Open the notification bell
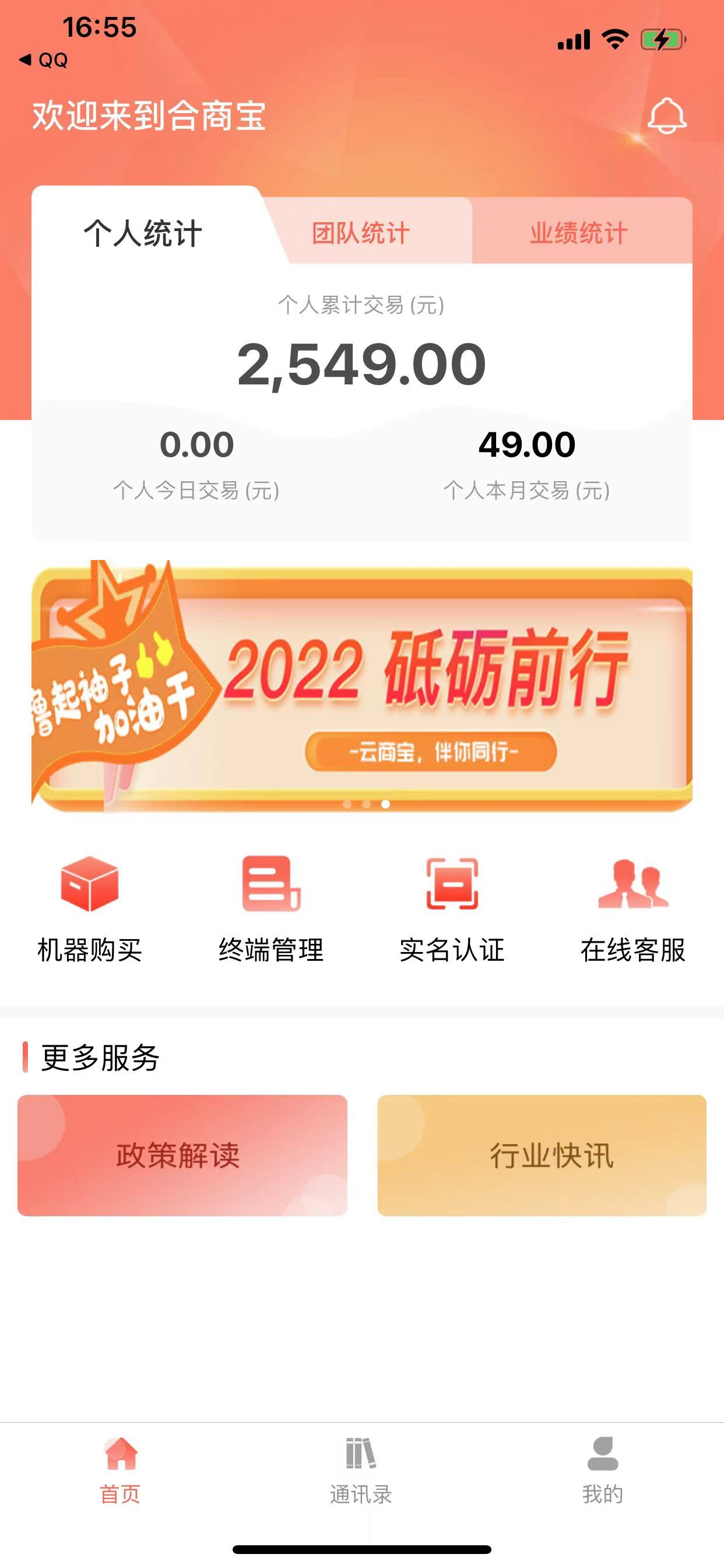The height and width of the screenshot is (1568, 724). [x=667, y=116]
